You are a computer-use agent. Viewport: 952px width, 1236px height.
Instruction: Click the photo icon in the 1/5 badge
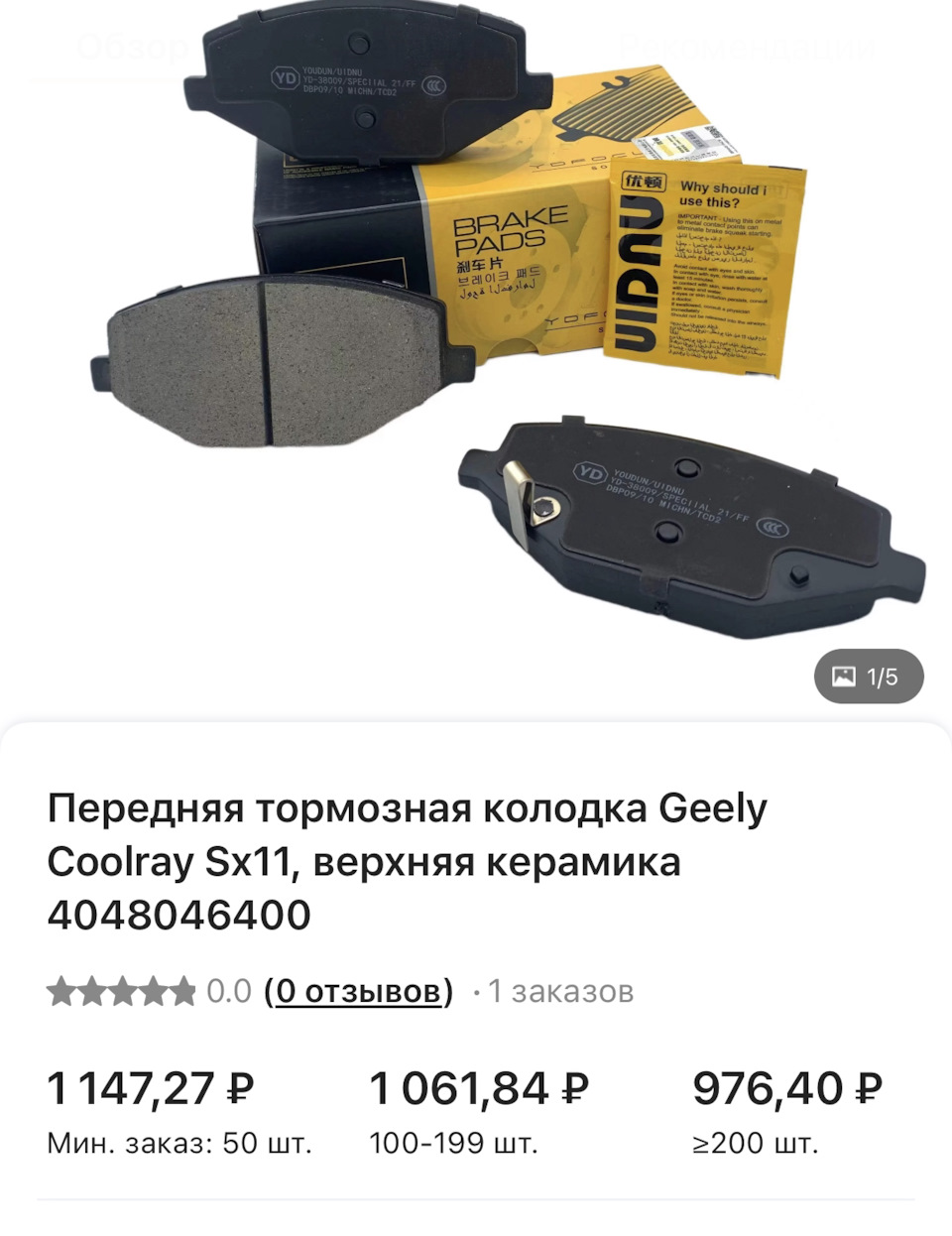tap(843, 678)
